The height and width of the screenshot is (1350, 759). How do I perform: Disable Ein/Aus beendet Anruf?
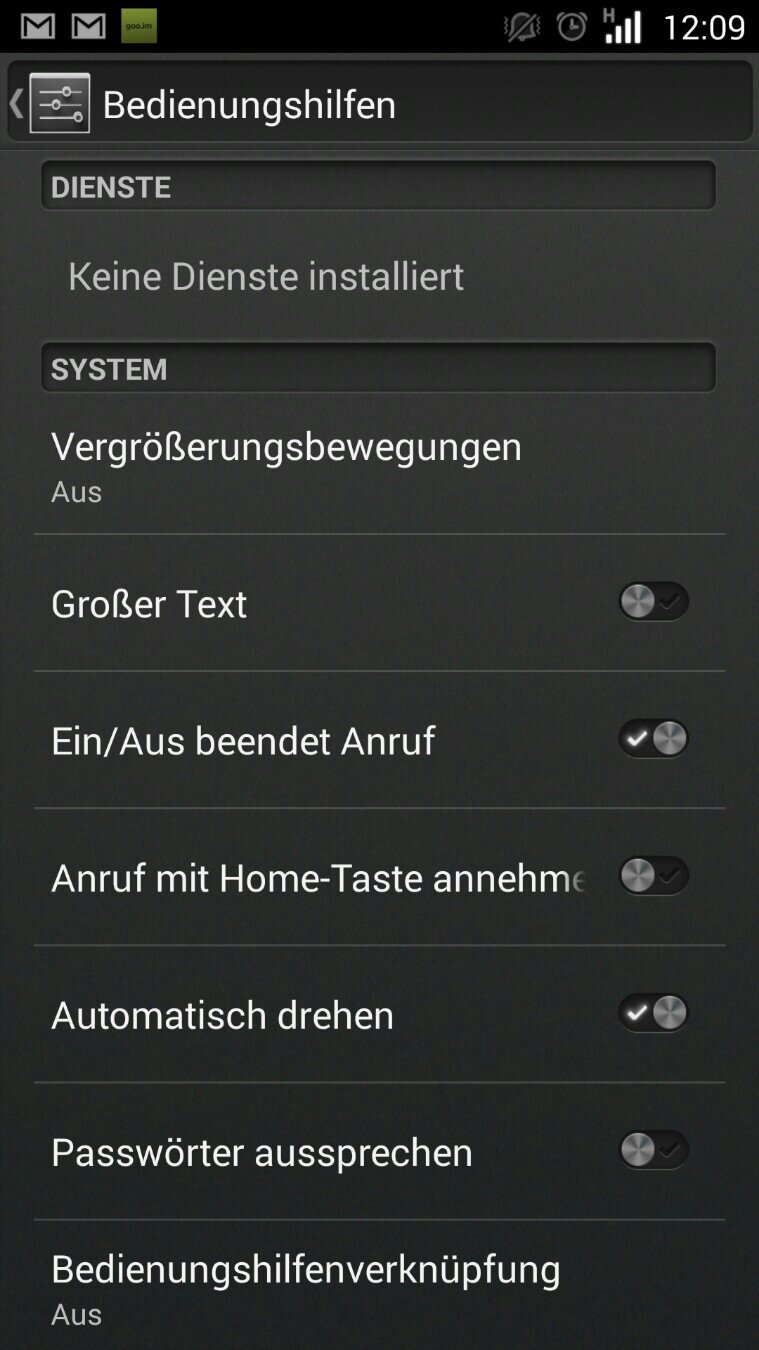653,739
